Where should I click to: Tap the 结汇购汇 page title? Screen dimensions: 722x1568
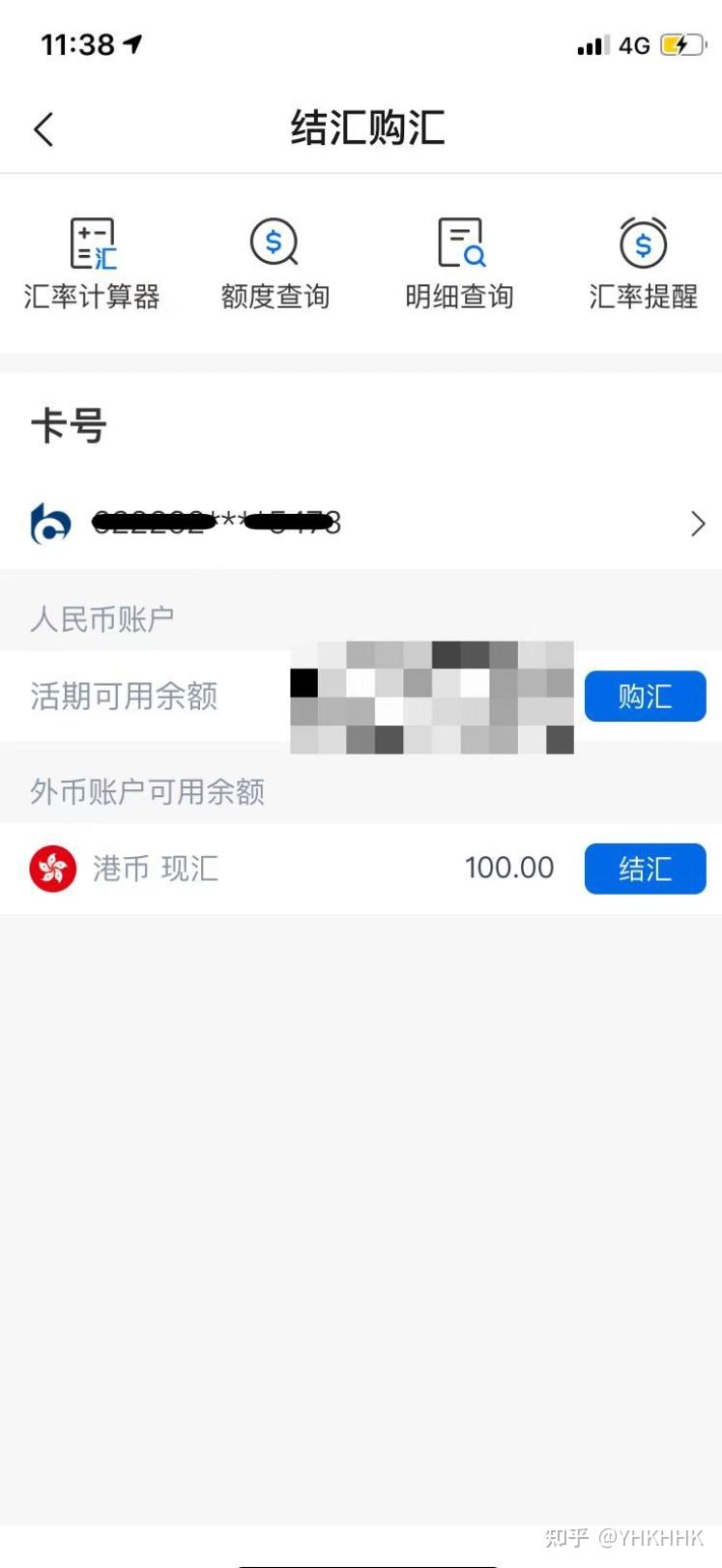pyautogui.click(x=365, y=128)
